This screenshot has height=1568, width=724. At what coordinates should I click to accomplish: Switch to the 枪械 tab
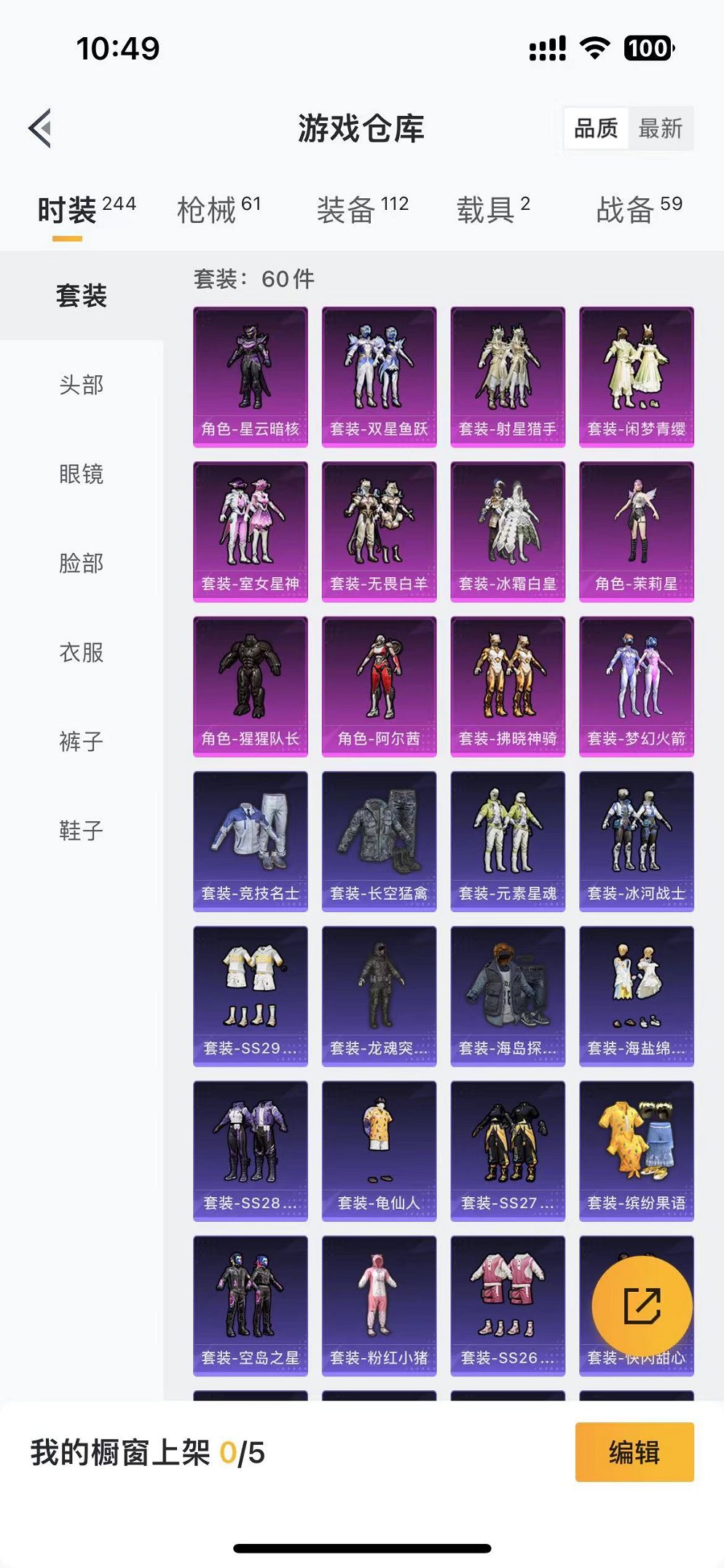[219, 210]
